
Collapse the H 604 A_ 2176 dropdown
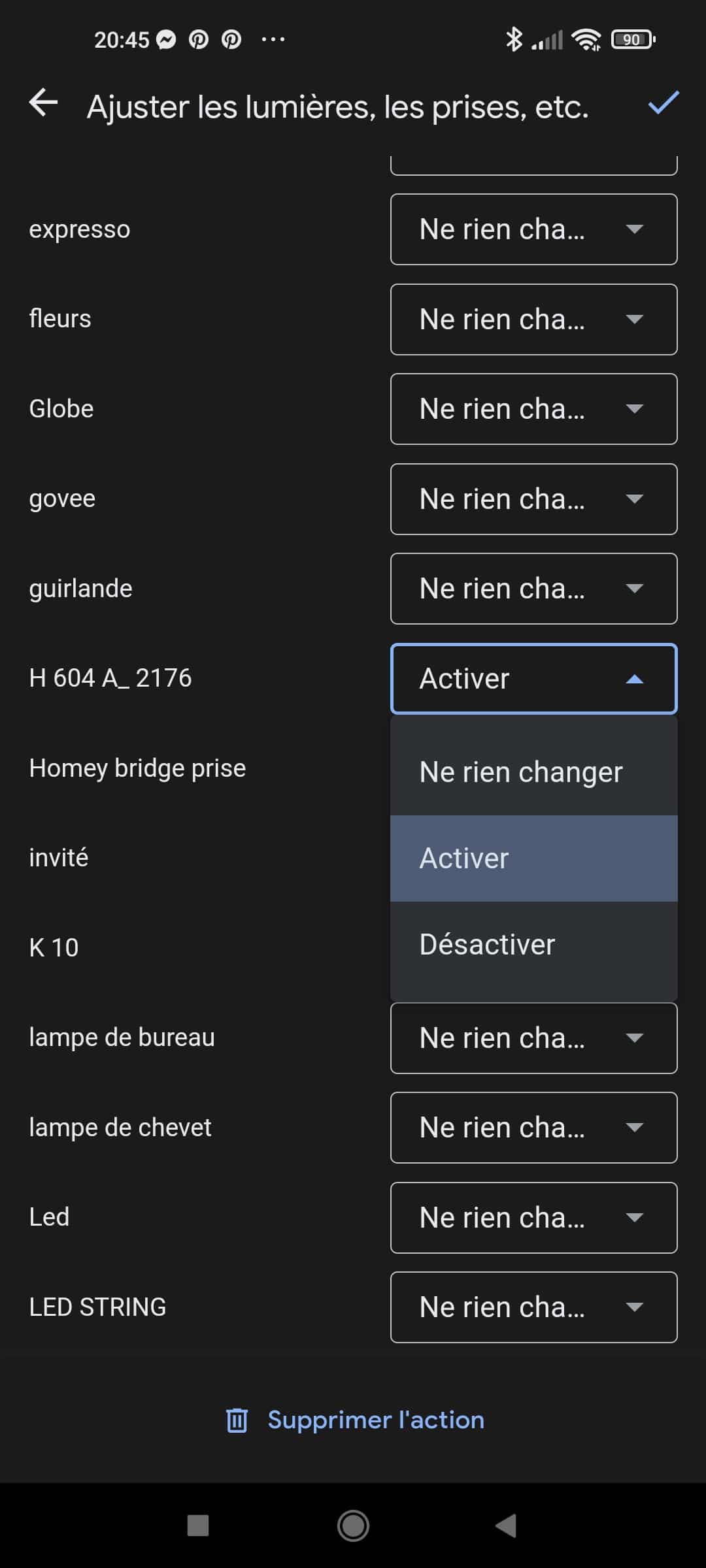pos(533,679)
